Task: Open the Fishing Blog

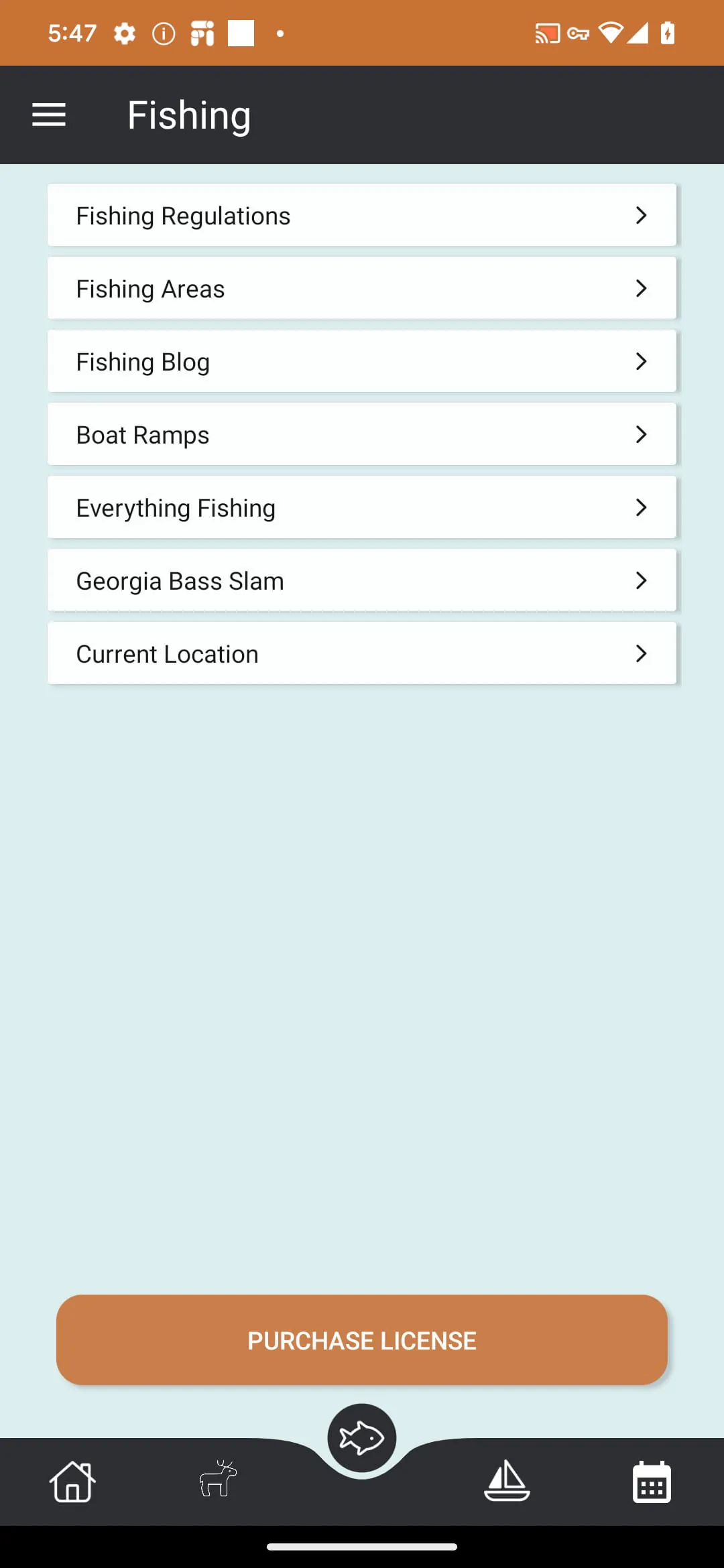Action: [x=362, y=361]
